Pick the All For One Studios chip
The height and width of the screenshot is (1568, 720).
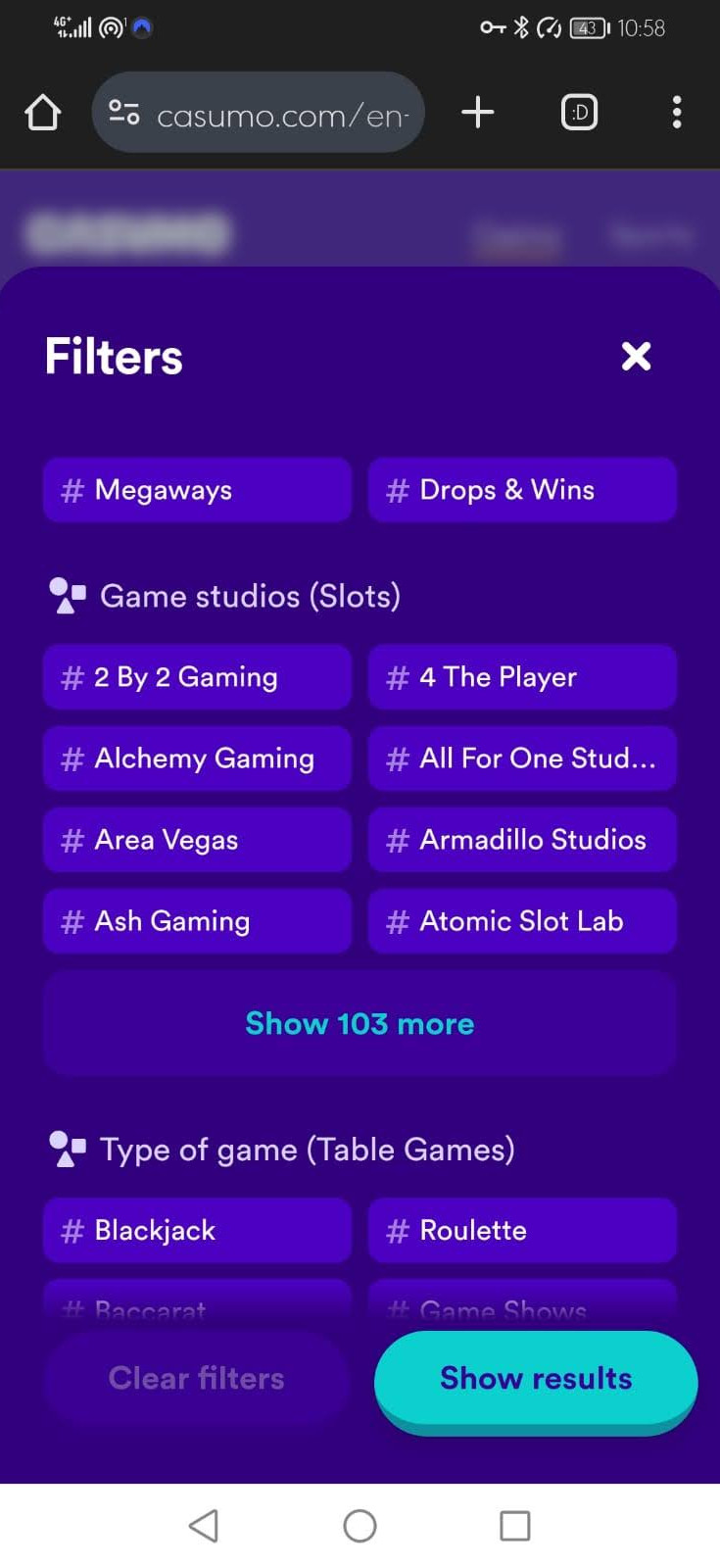click(x=522, y=759)
